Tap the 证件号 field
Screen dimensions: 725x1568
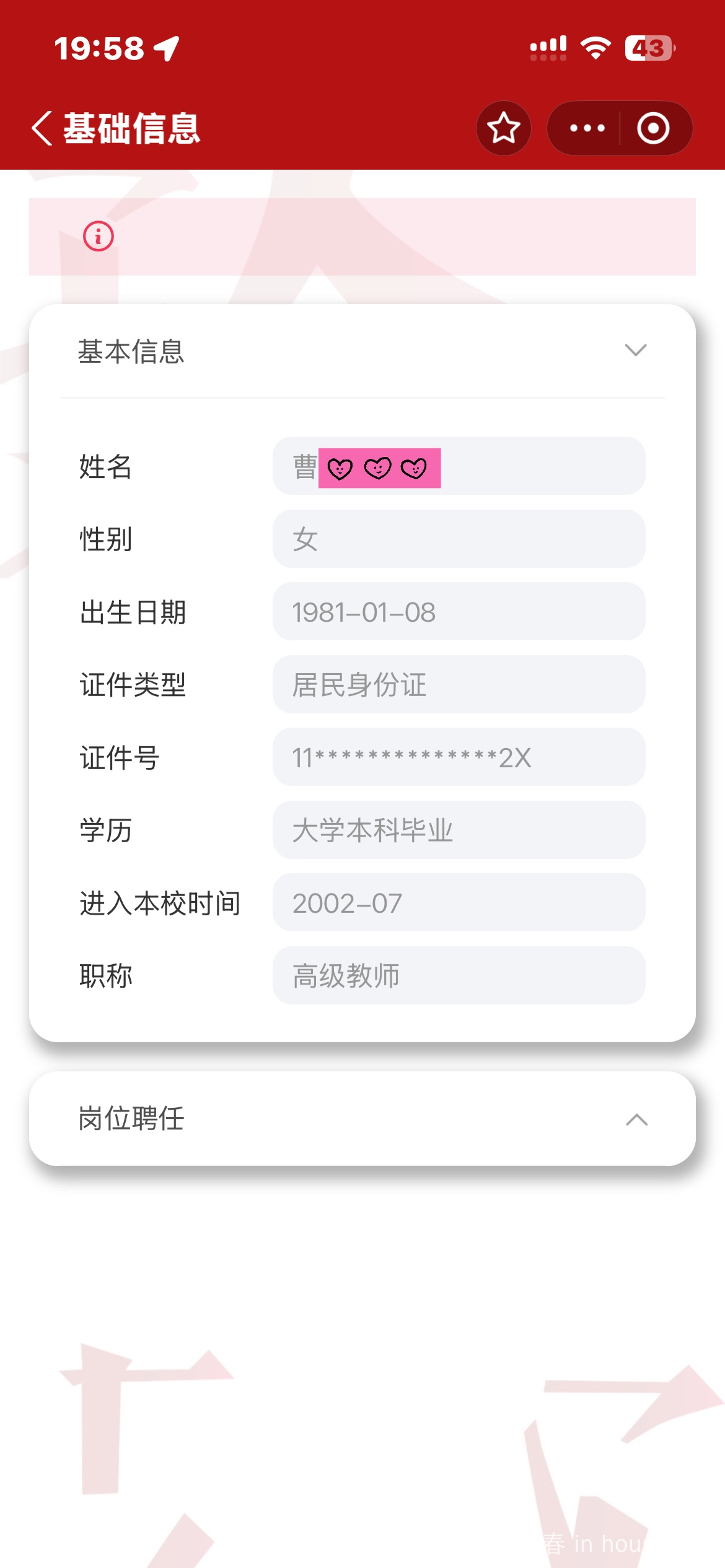[459, 757]
